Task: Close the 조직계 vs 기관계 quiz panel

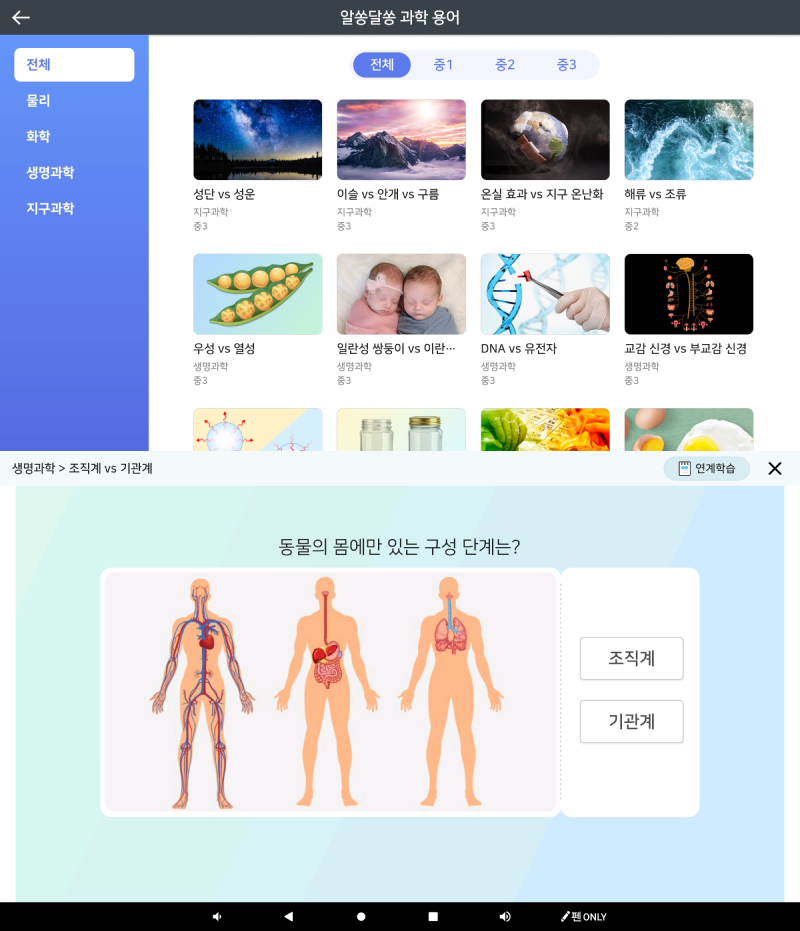Action: [774, 468]
